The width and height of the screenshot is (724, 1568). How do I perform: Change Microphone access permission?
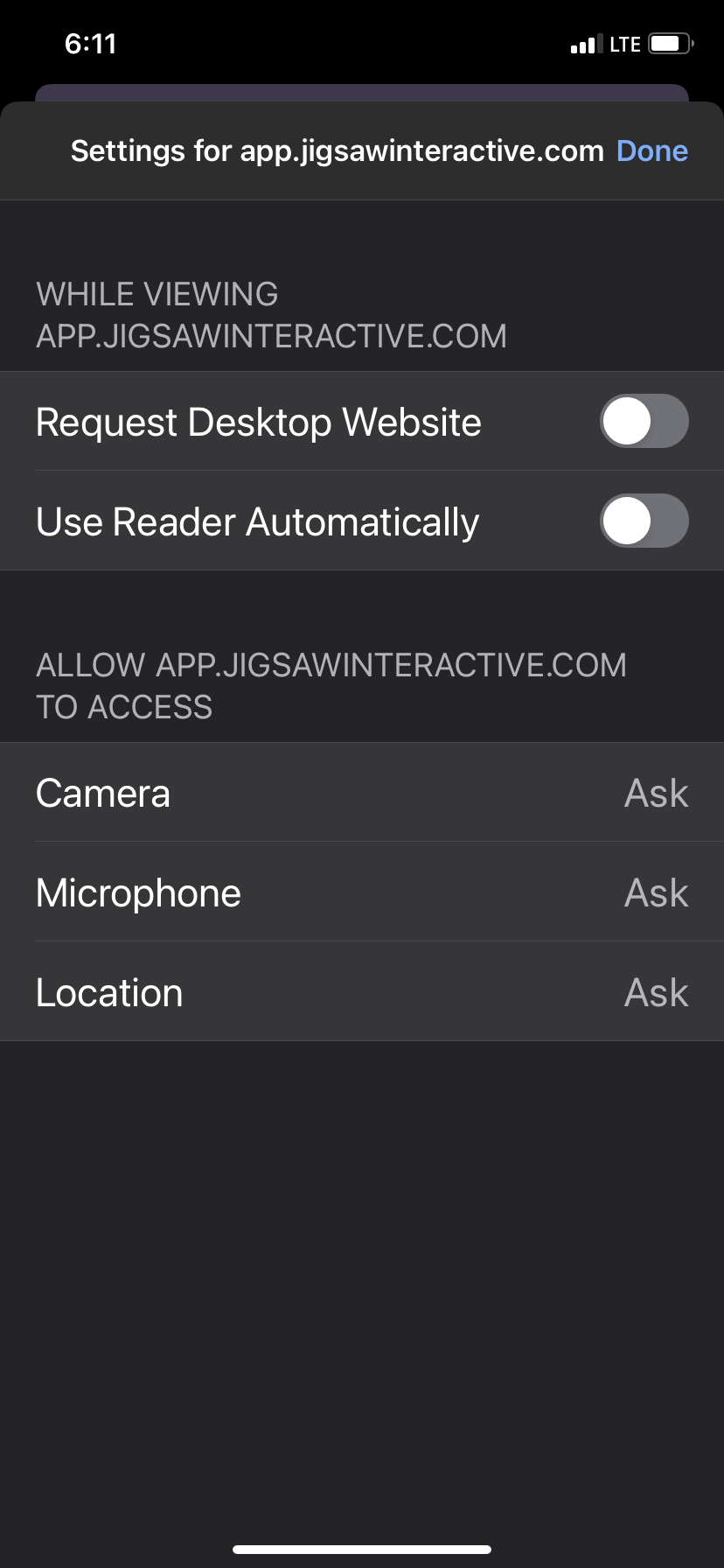[x=362, y=892]
